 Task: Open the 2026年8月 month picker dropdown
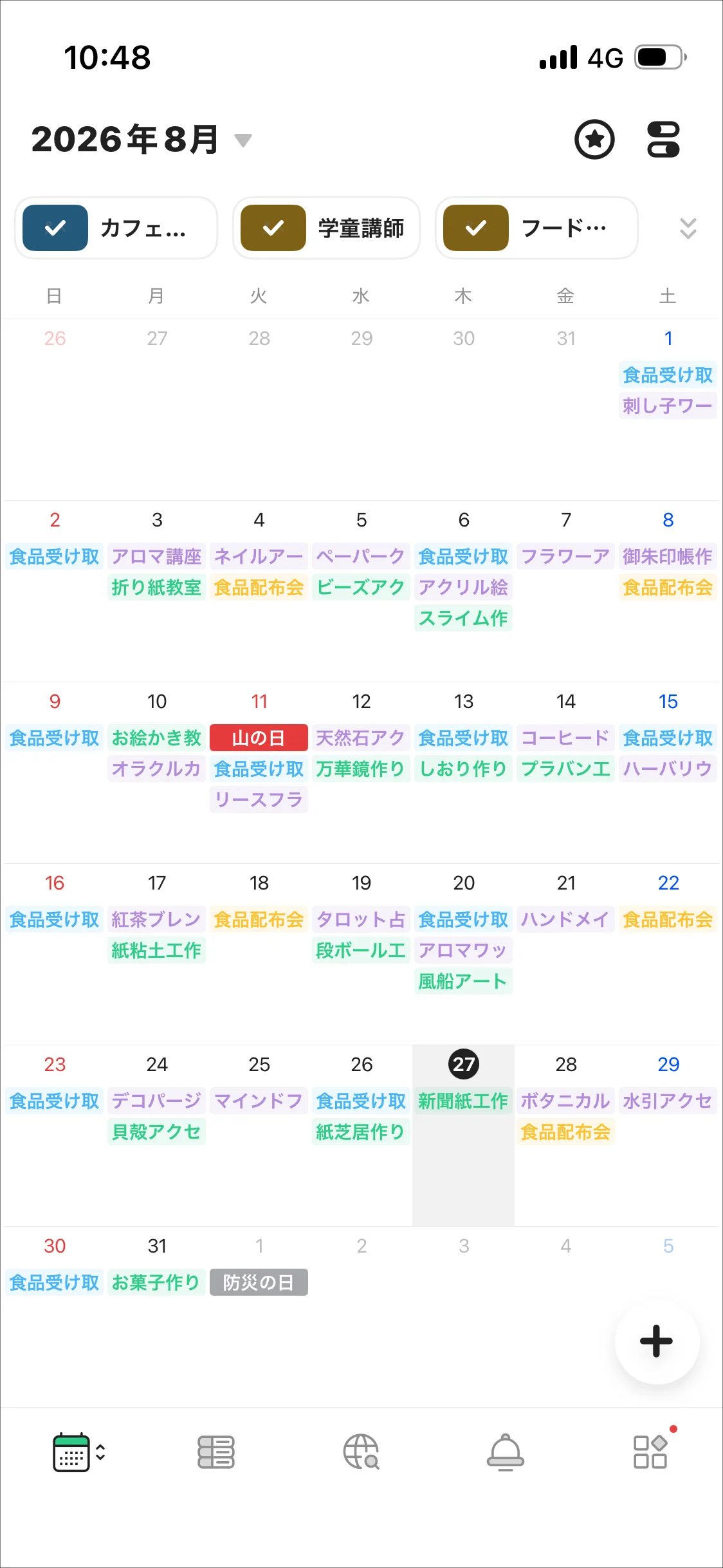pyautogui.click(x=142, y=139)
